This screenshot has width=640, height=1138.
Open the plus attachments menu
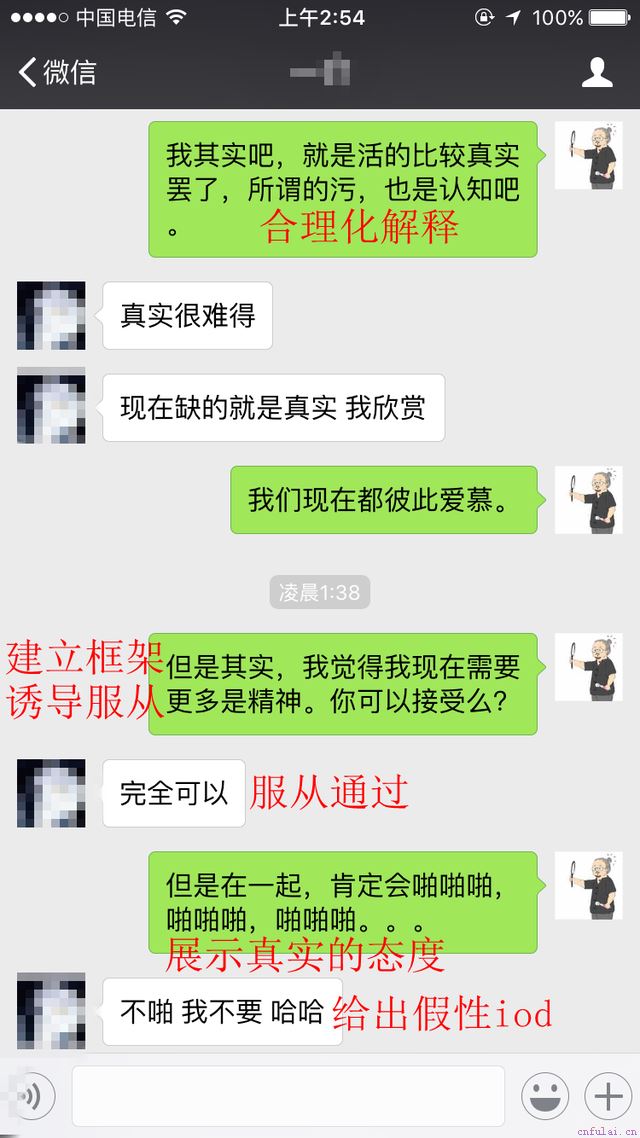pyautogui.click(x=608, y=1097)
